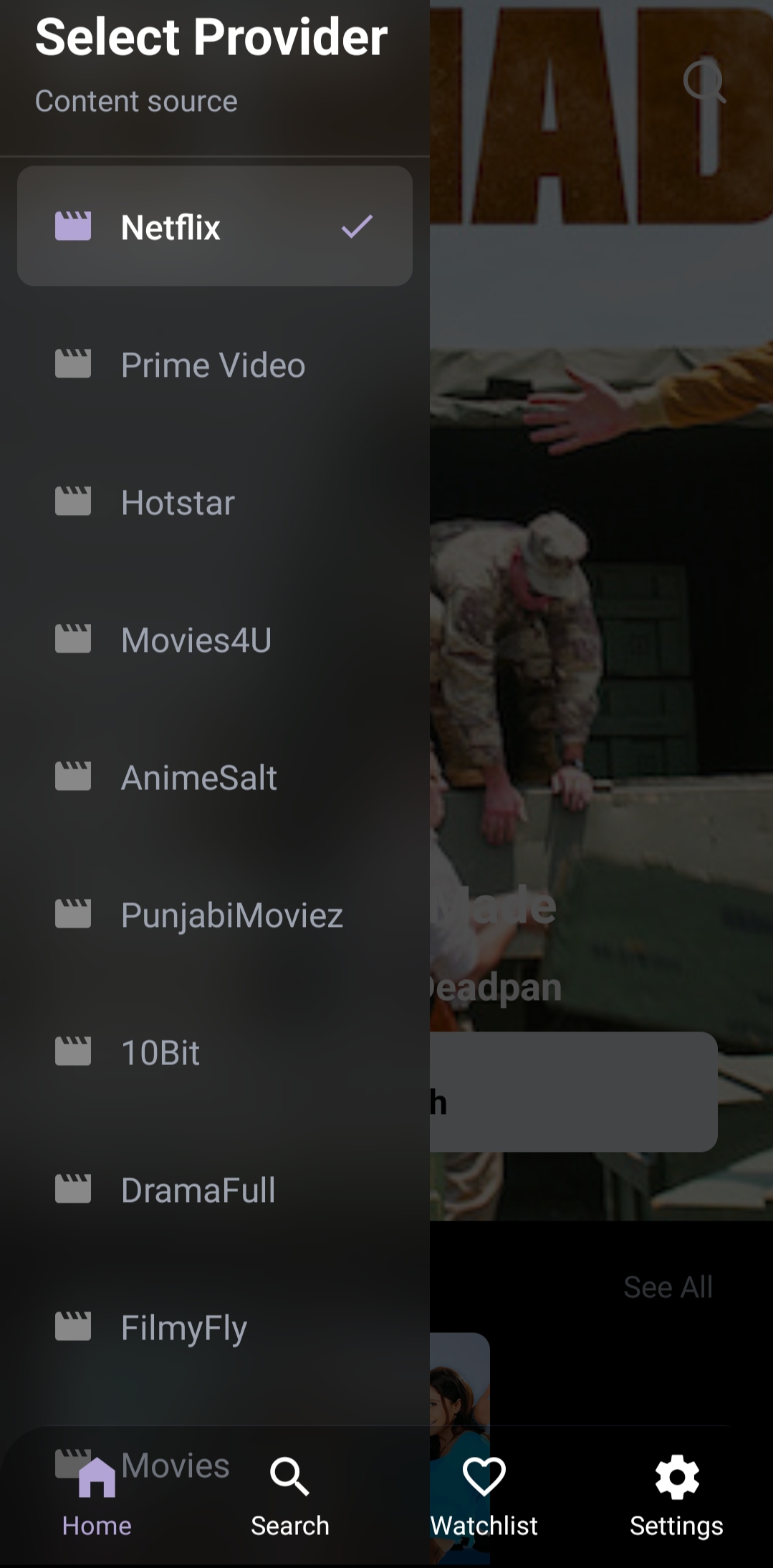Select Netflix as the provider

214,226
